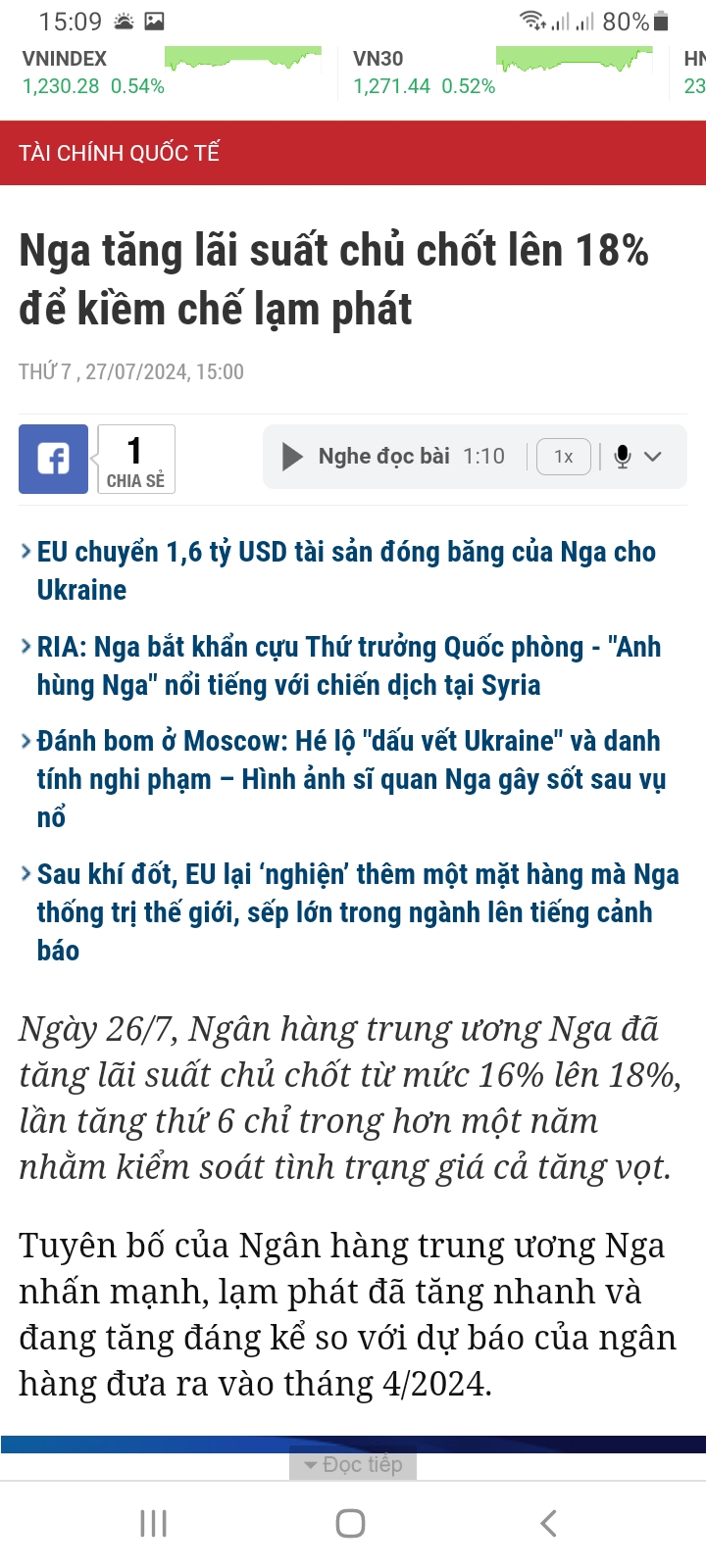Read the RIA article on Thứ trưởng Quốc phòng
706x1568 pixels.
[348, 665]
